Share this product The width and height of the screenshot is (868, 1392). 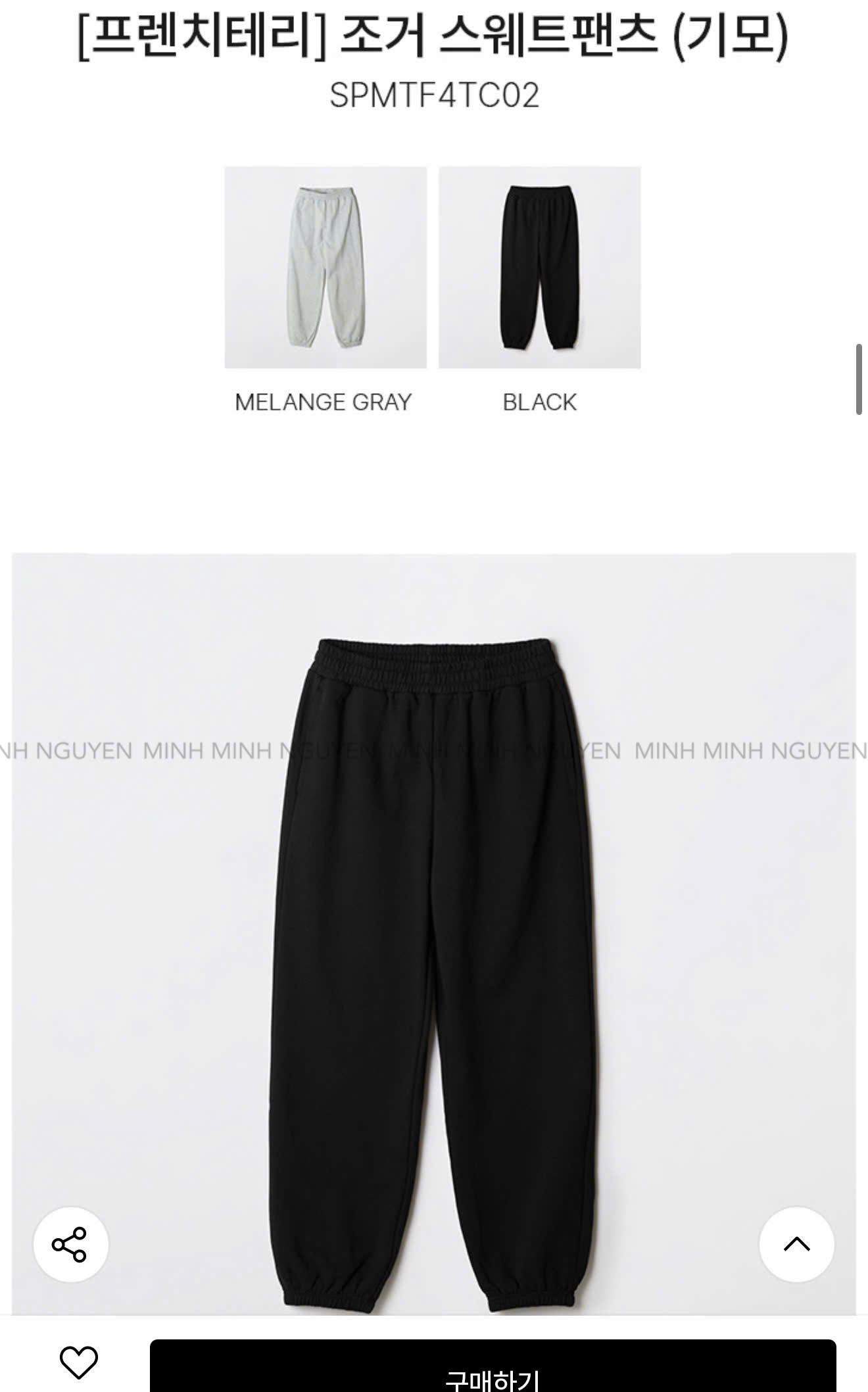click(x=70, y=1243)
